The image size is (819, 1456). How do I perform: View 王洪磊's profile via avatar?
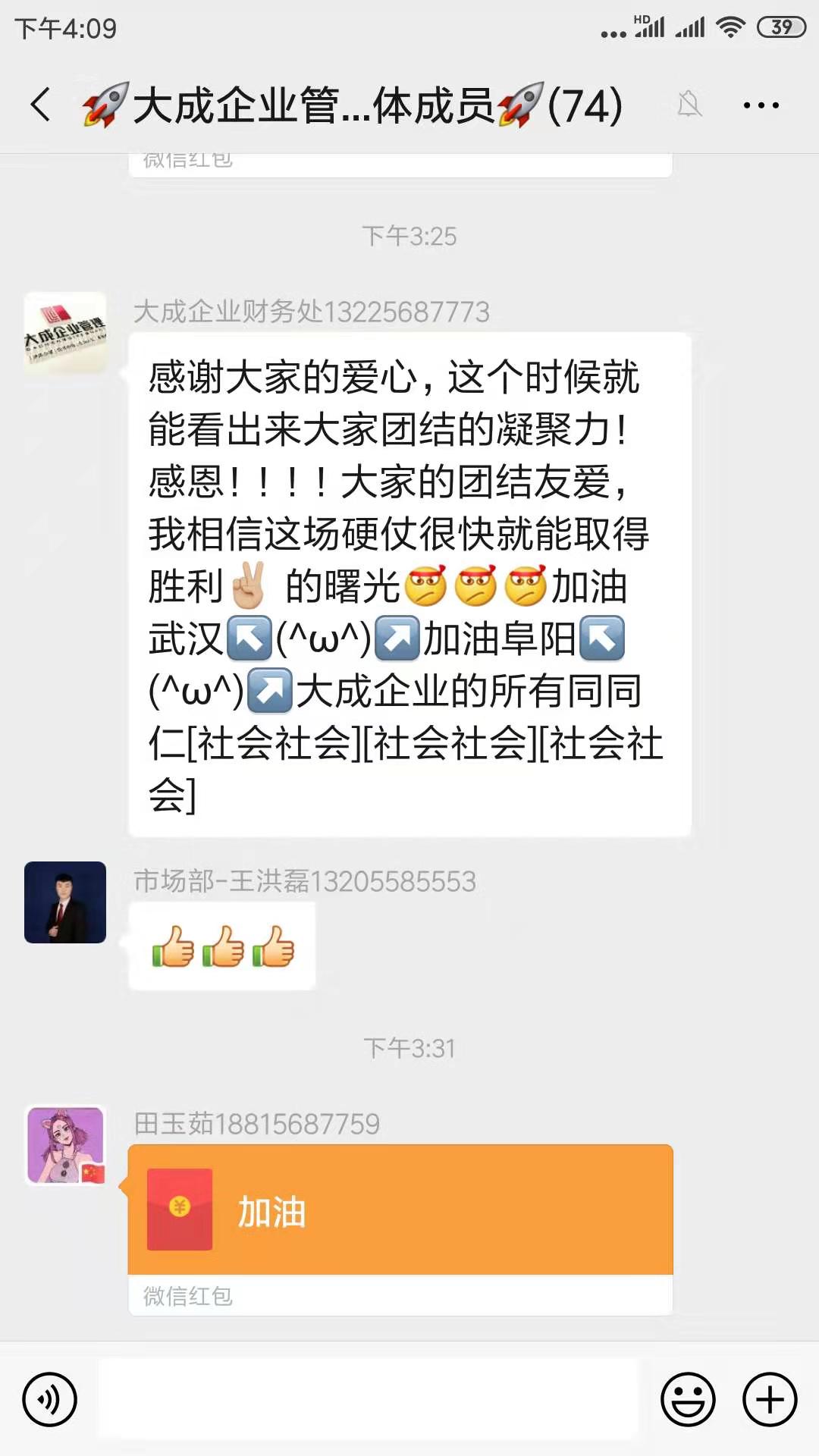65,902
